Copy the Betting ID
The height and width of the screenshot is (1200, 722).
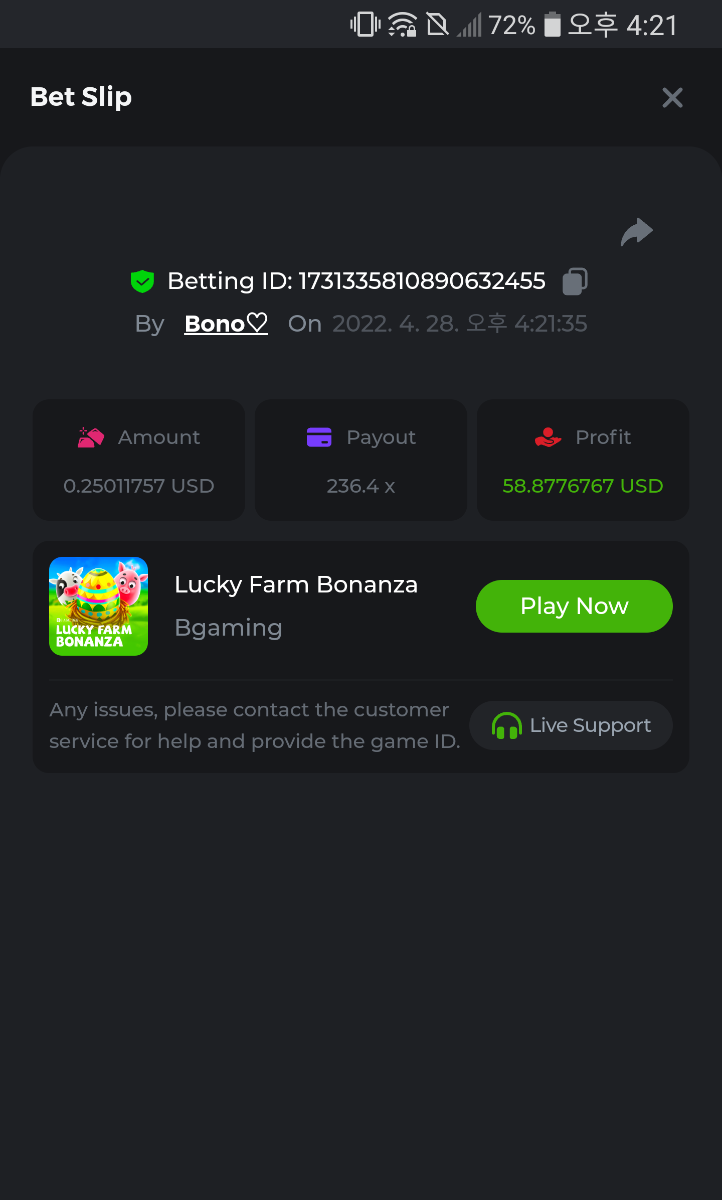[574, 281]
